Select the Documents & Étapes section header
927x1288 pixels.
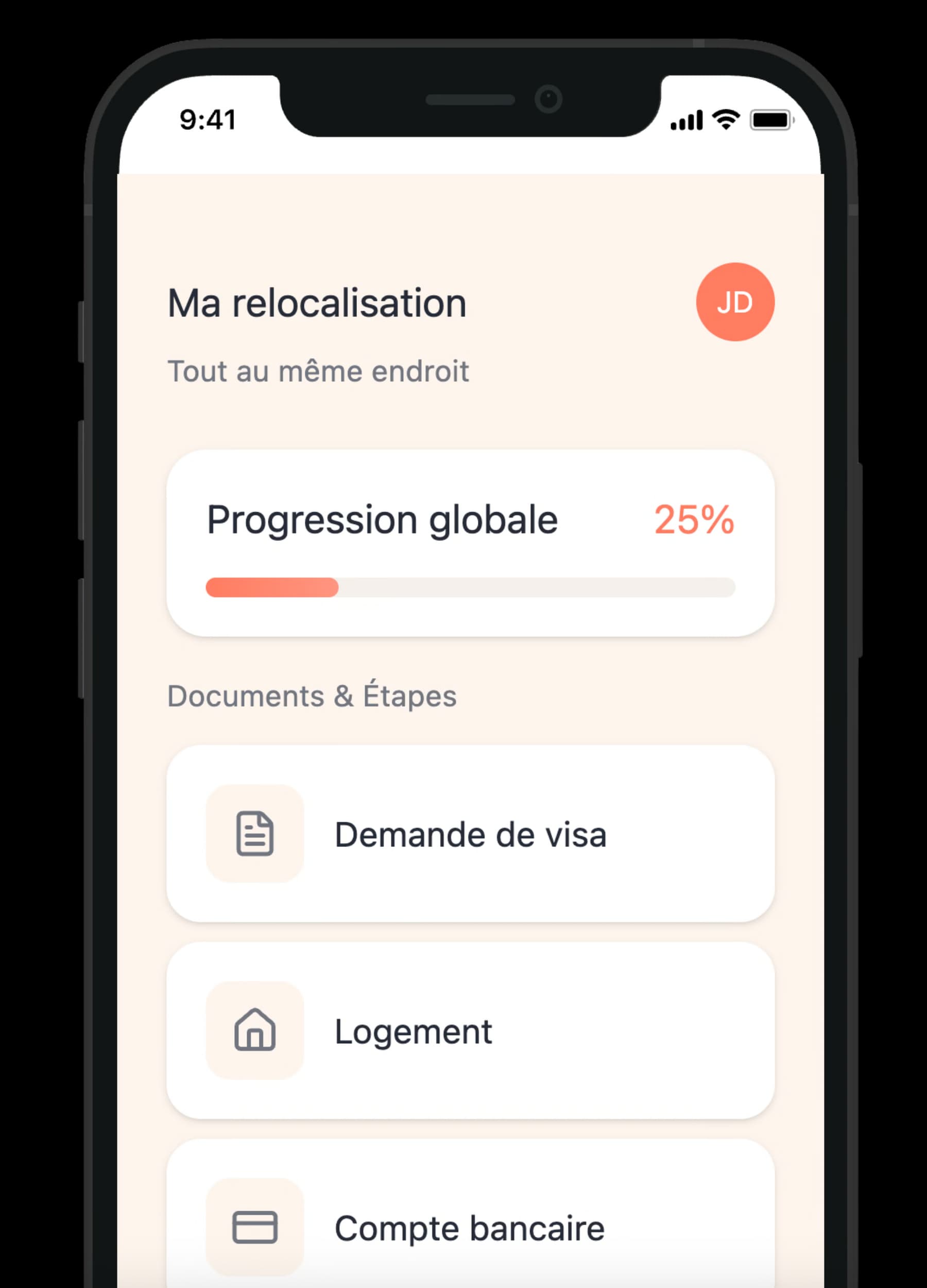[x=312, y=696]
